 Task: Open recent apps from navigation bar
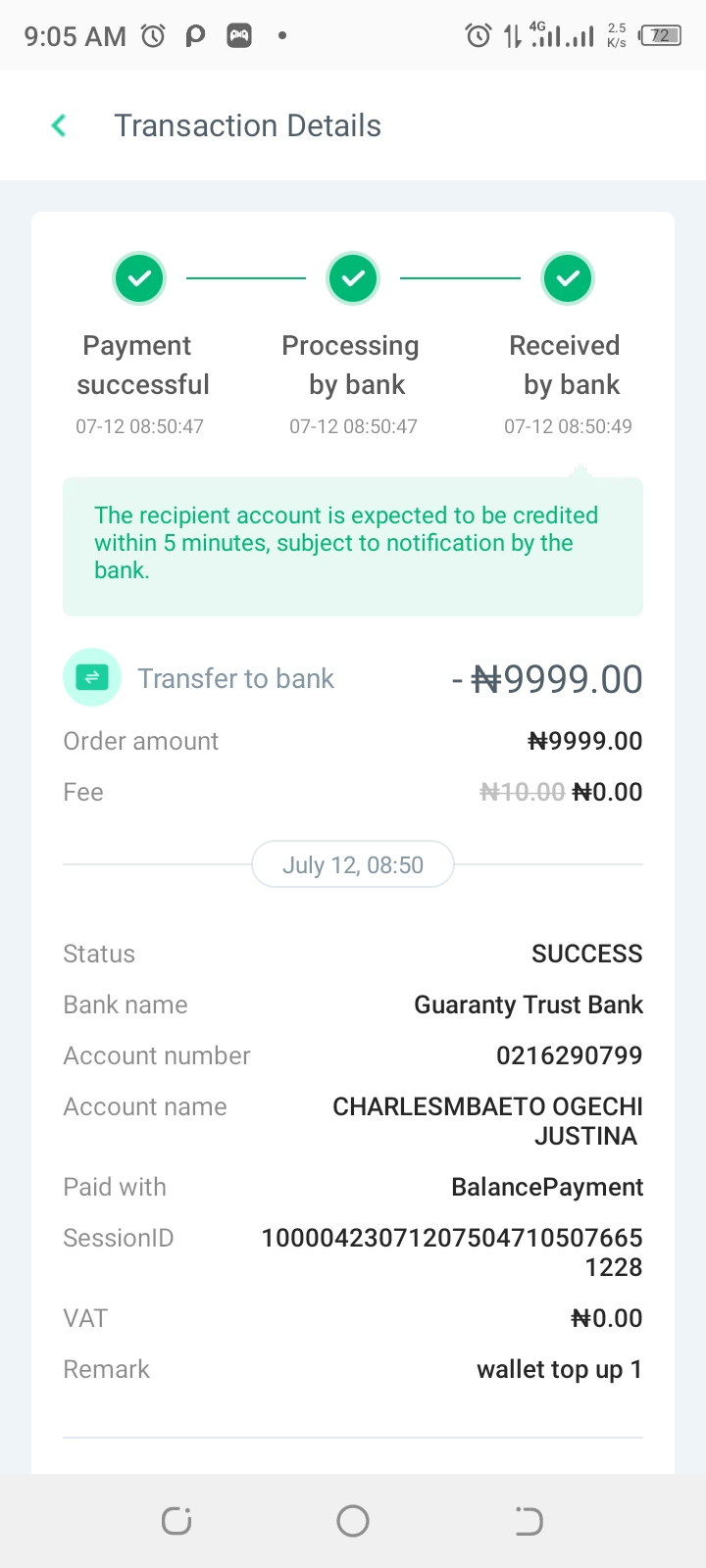click(x=176, y=1521)
